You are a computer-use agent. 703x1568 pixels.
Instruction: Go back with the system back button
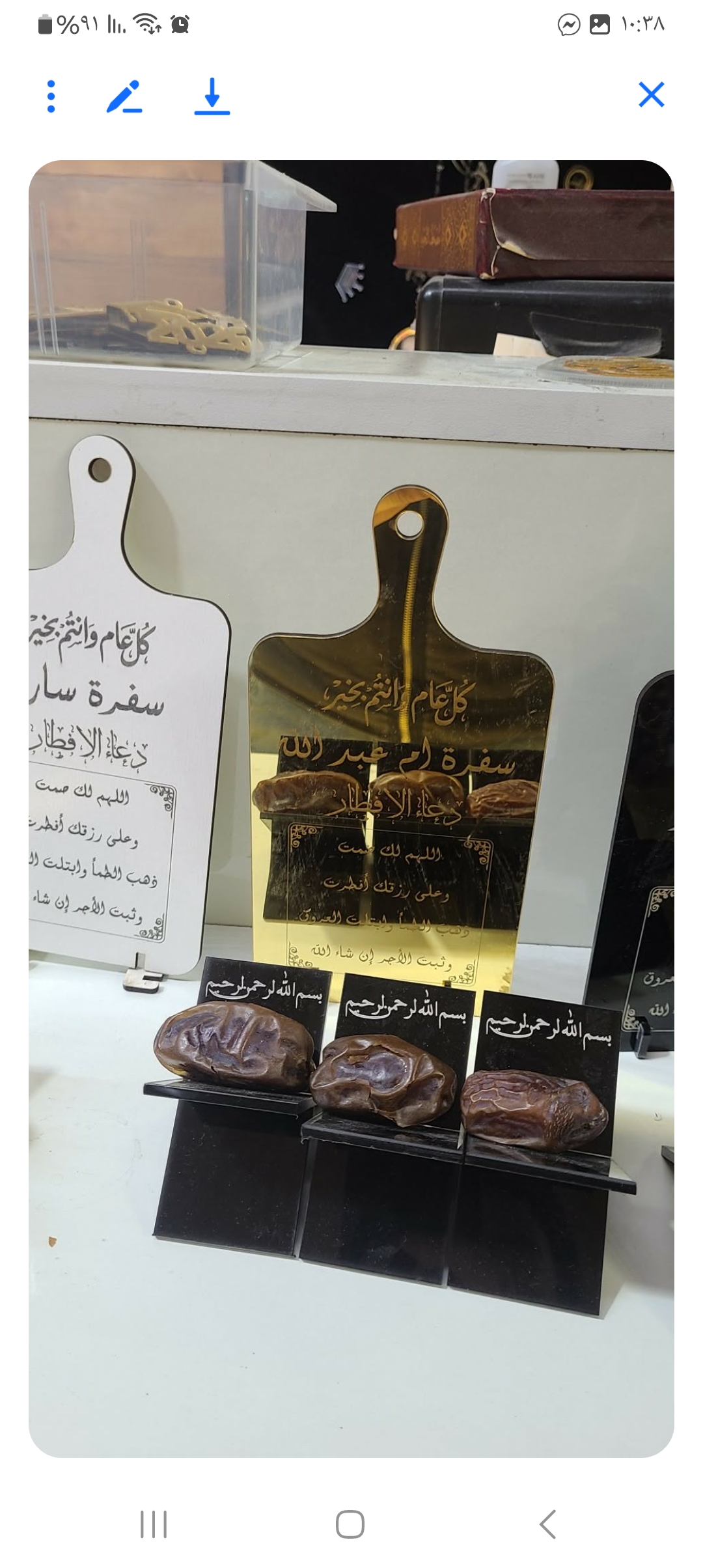pyautogui.click(x=548, y=1524)
